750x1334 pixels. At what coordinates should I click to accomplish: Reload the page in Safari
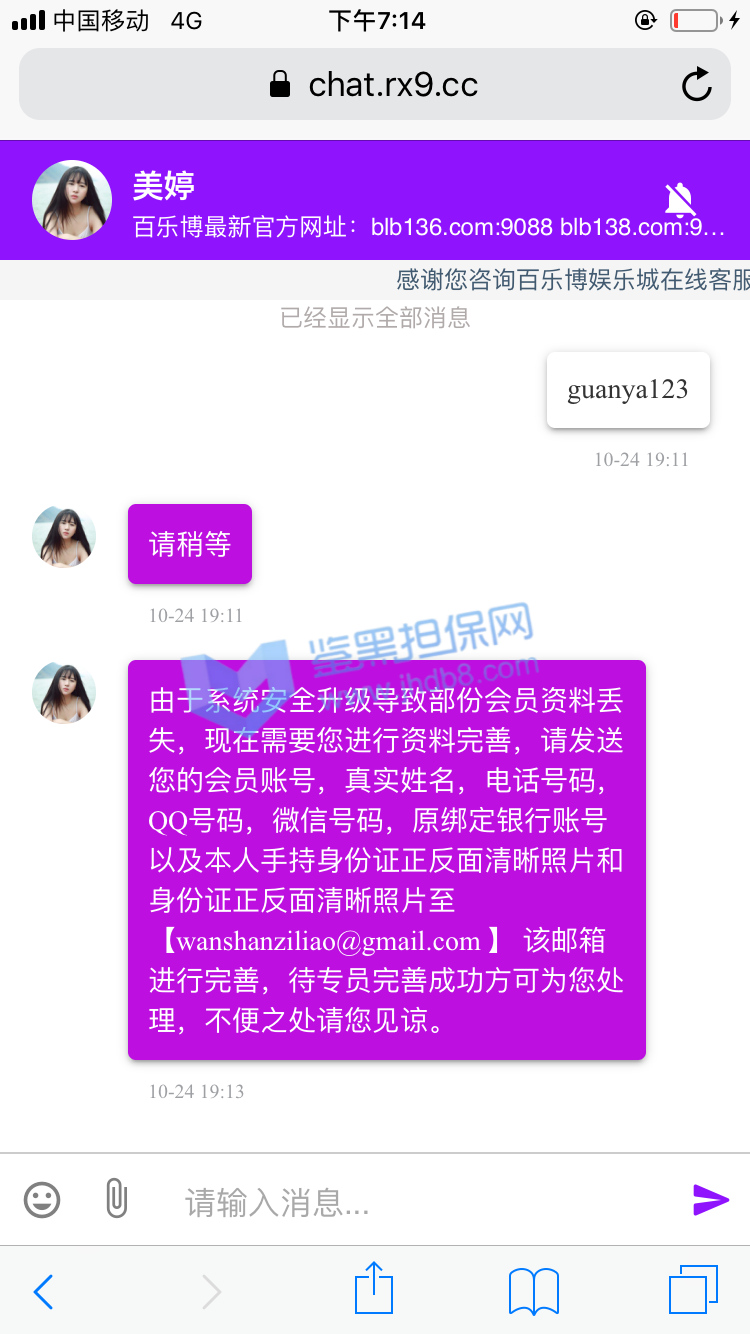coord(696,85)
